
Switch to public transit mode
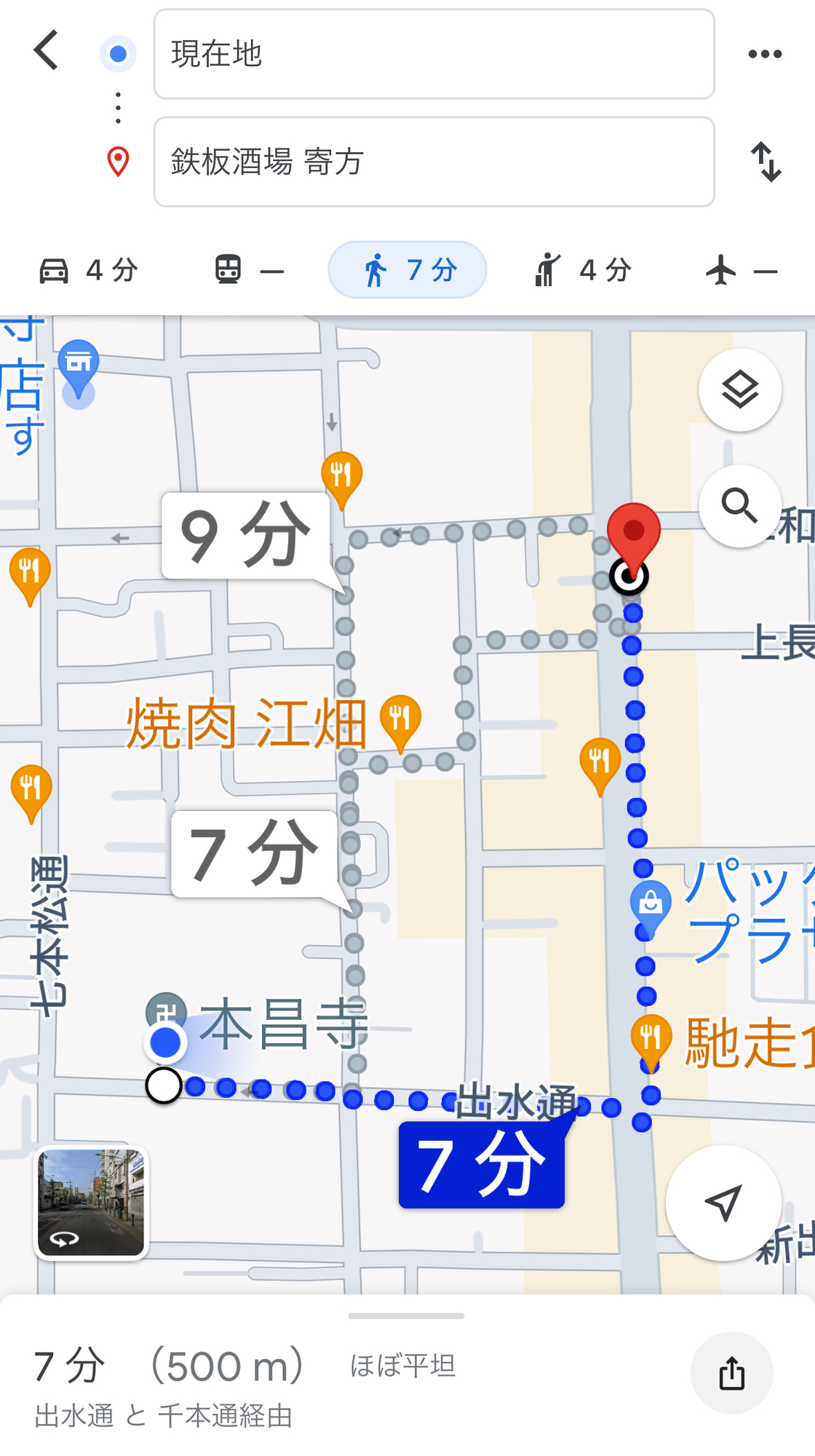click(249, 270)
